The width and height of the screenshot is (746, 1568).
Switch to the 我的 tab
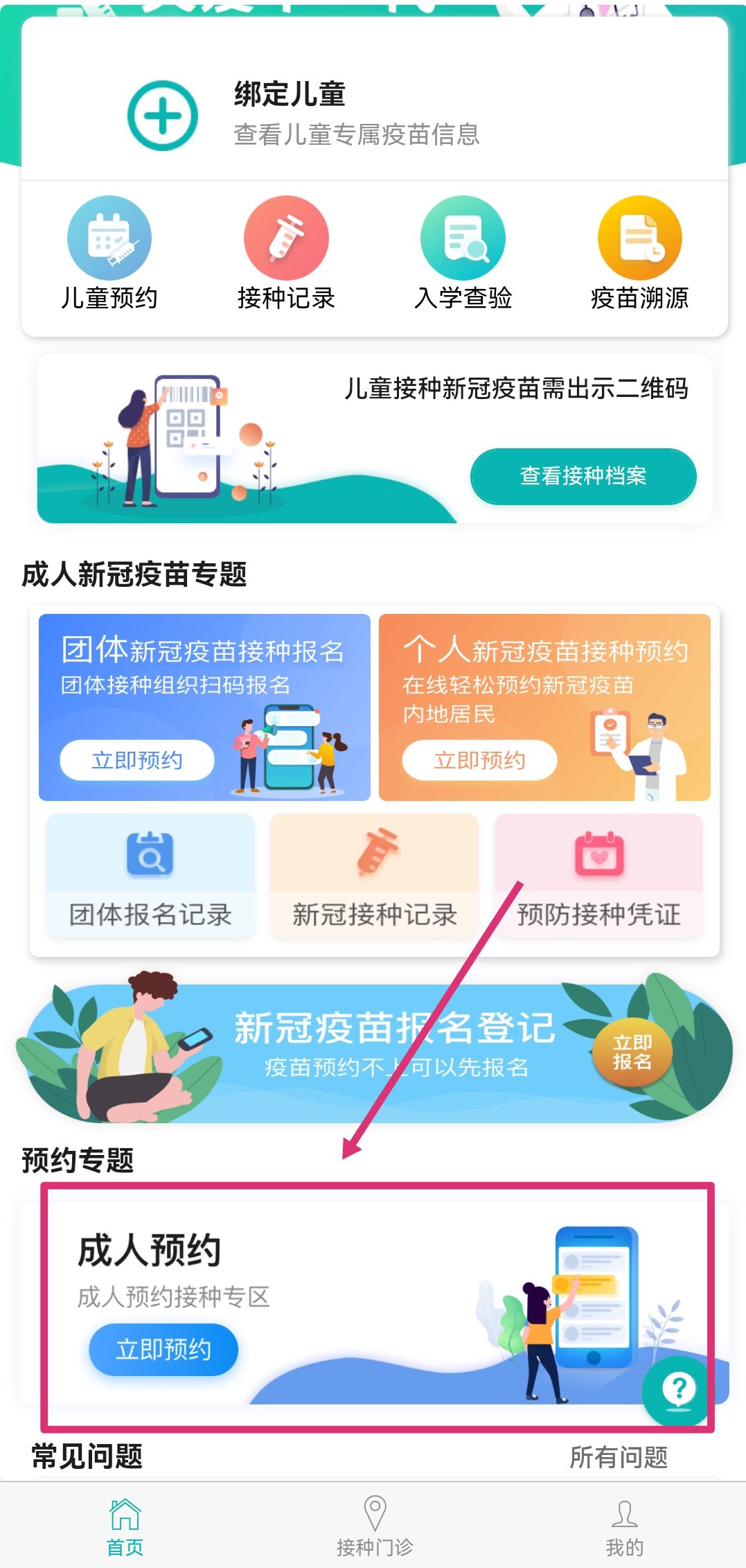click(624, 1526)
